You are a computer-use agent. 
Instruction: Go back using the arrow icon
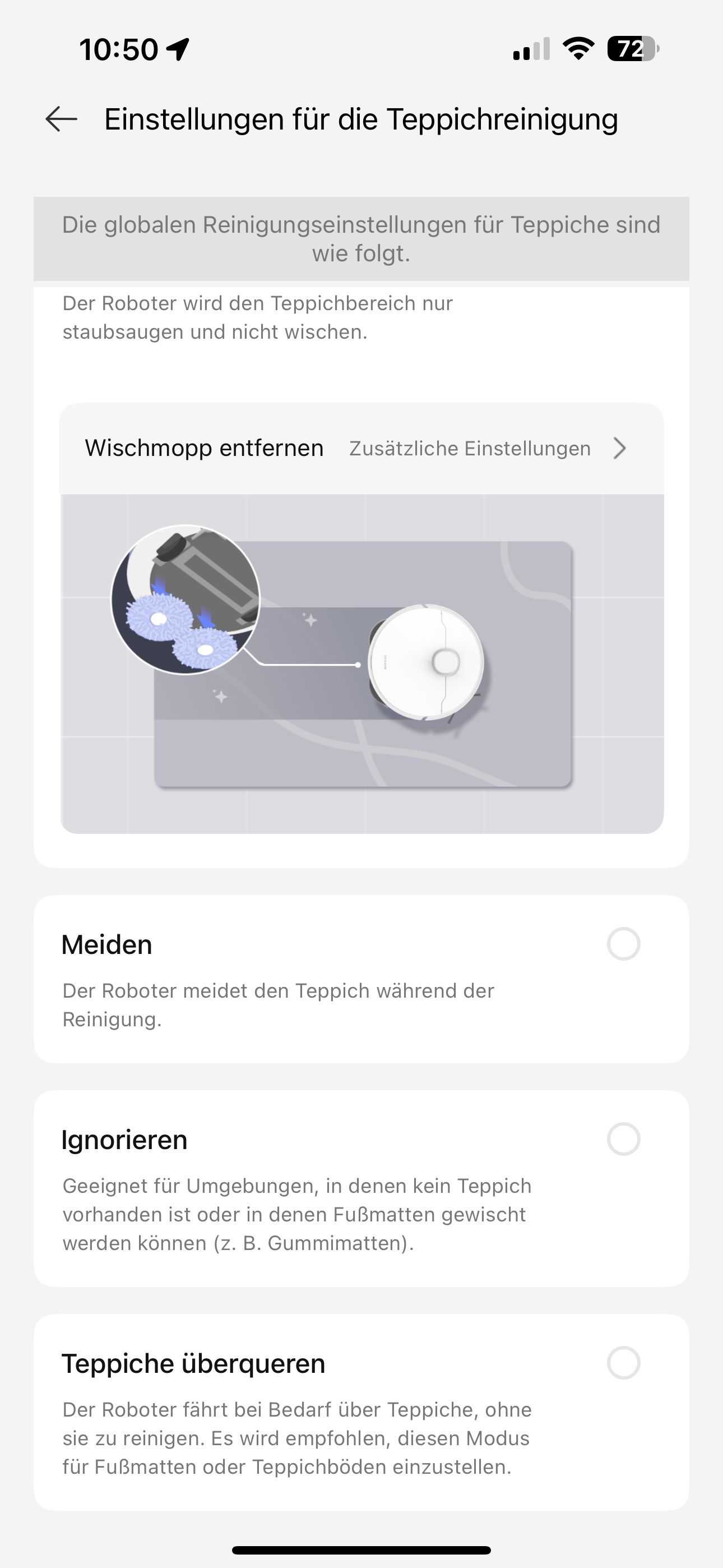tap(62, 119)
